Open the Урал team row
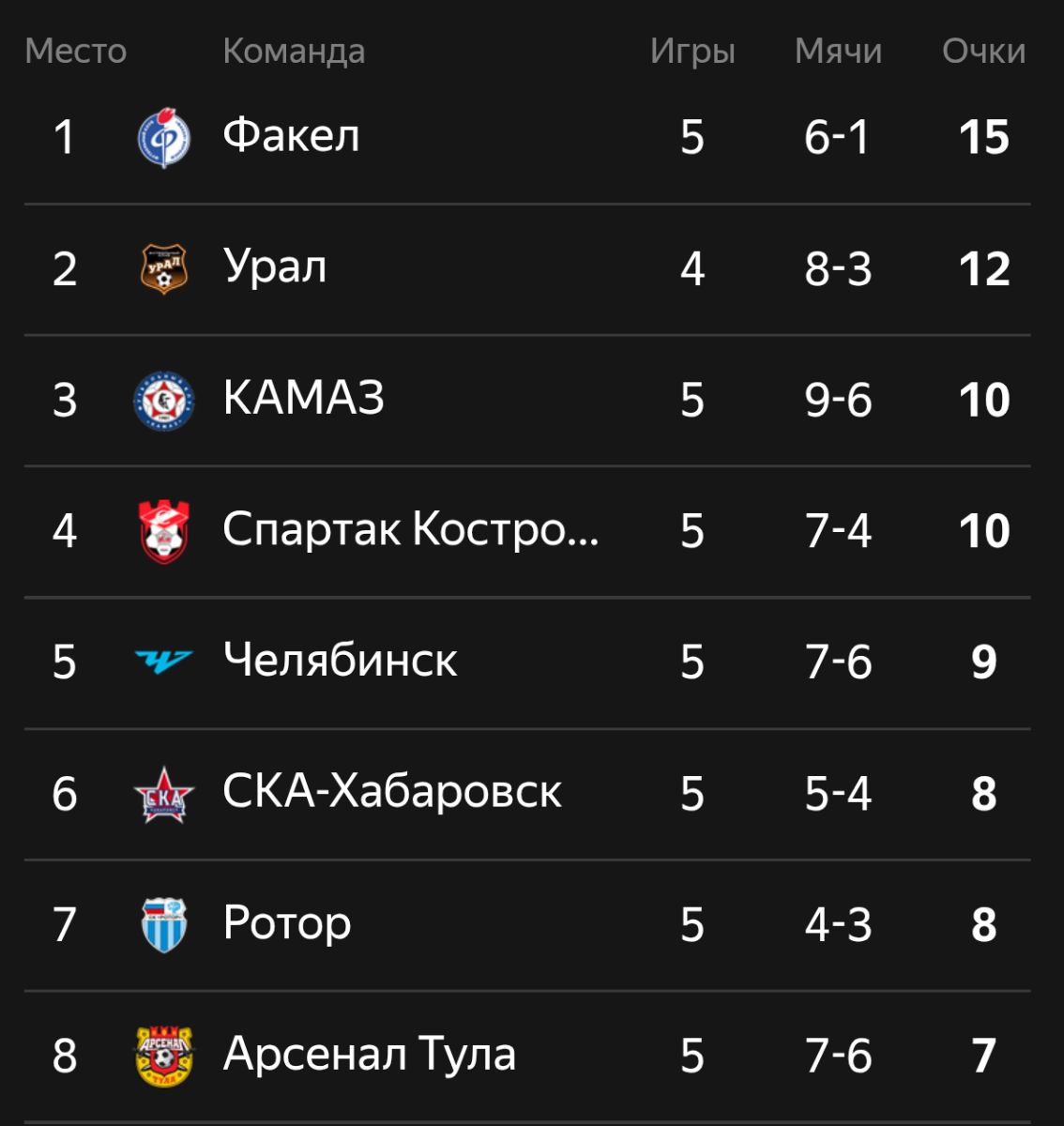This screenshot has height=1126, width=1064. [x=275, y=268]
